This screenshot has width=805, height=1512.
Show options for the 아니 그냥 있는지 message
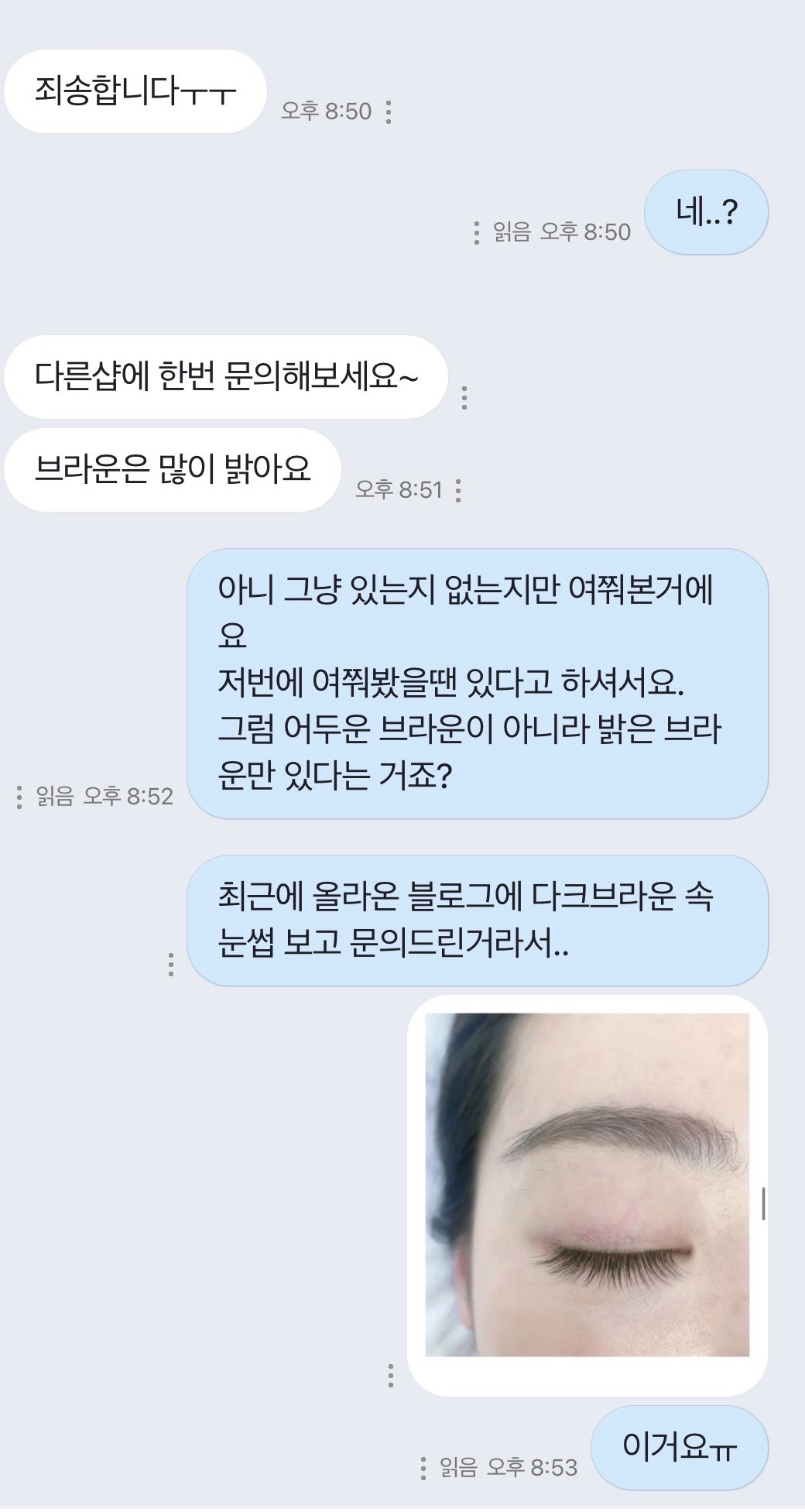point(19,797)
